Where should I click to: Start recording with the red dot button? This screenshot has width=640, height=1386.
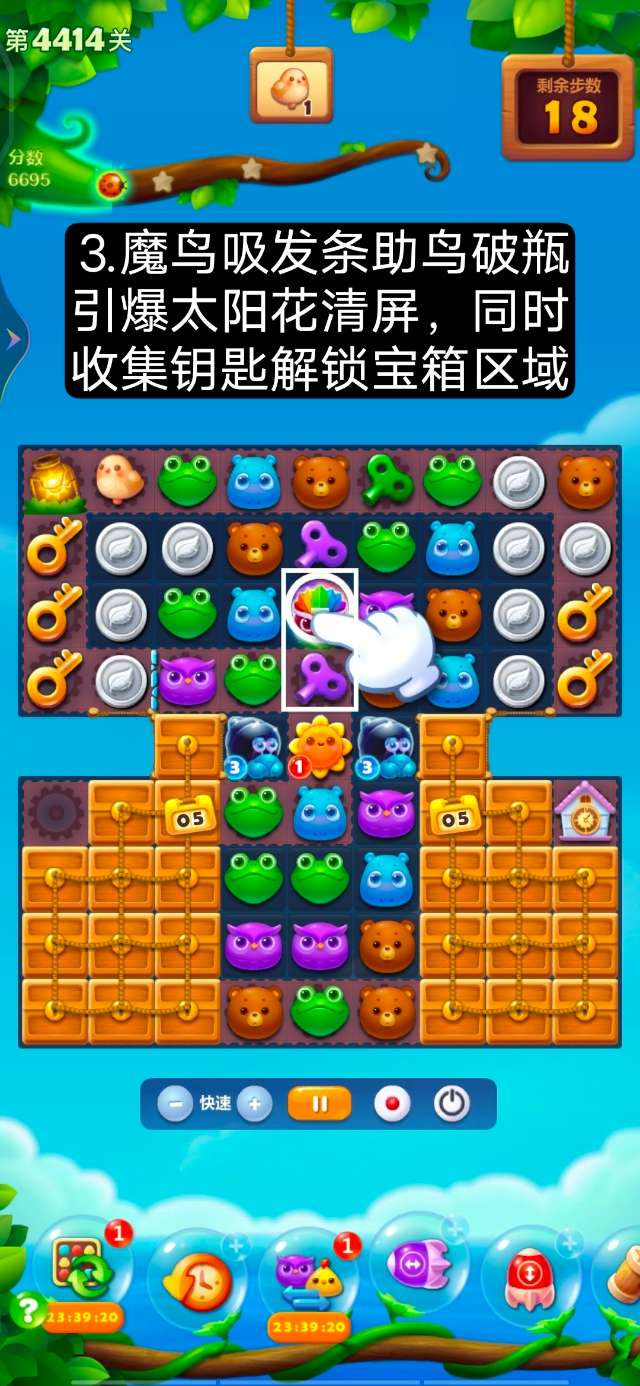pos(392,1104)
